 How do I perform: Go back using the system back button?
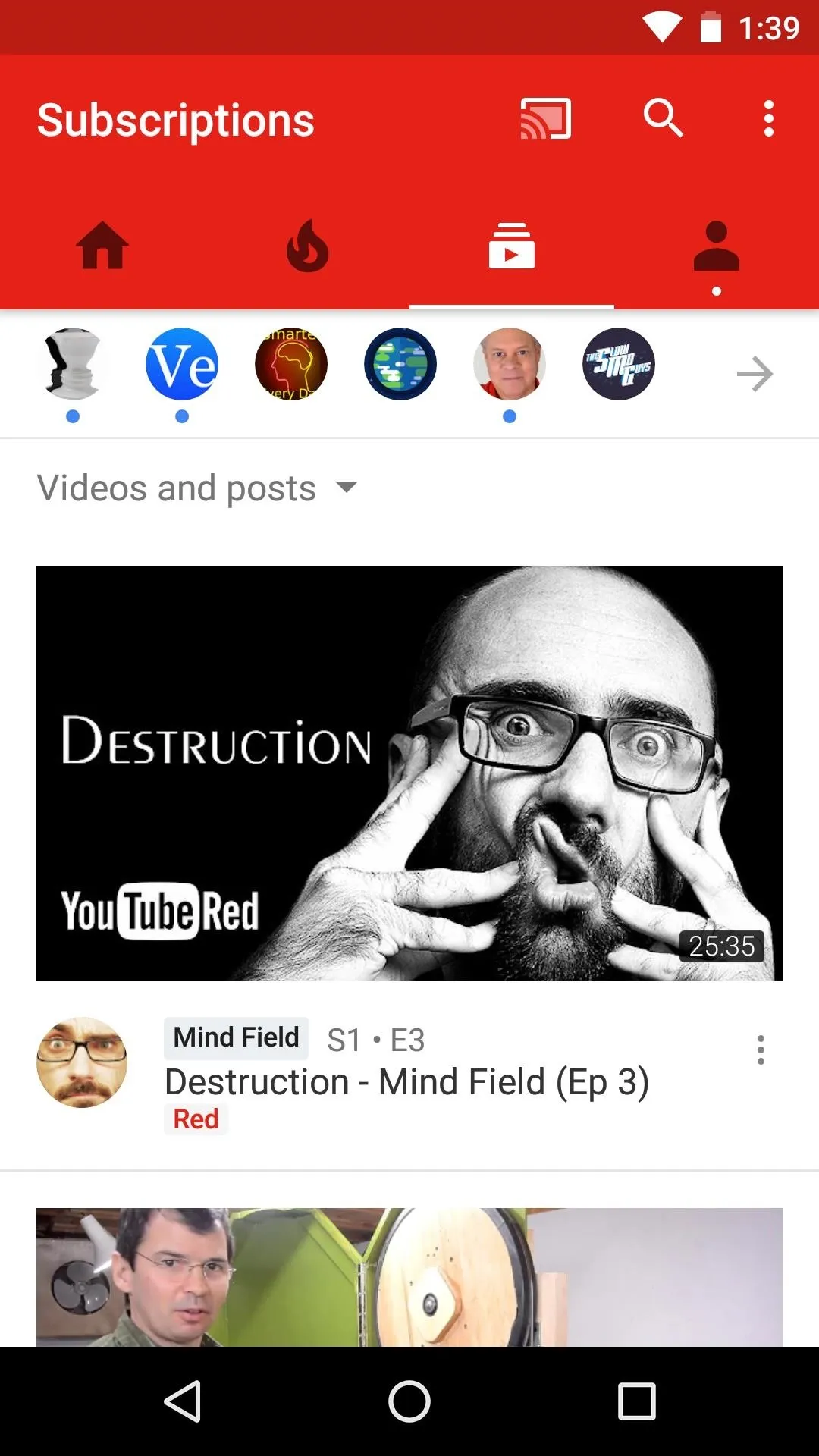tap(183, 1401)
